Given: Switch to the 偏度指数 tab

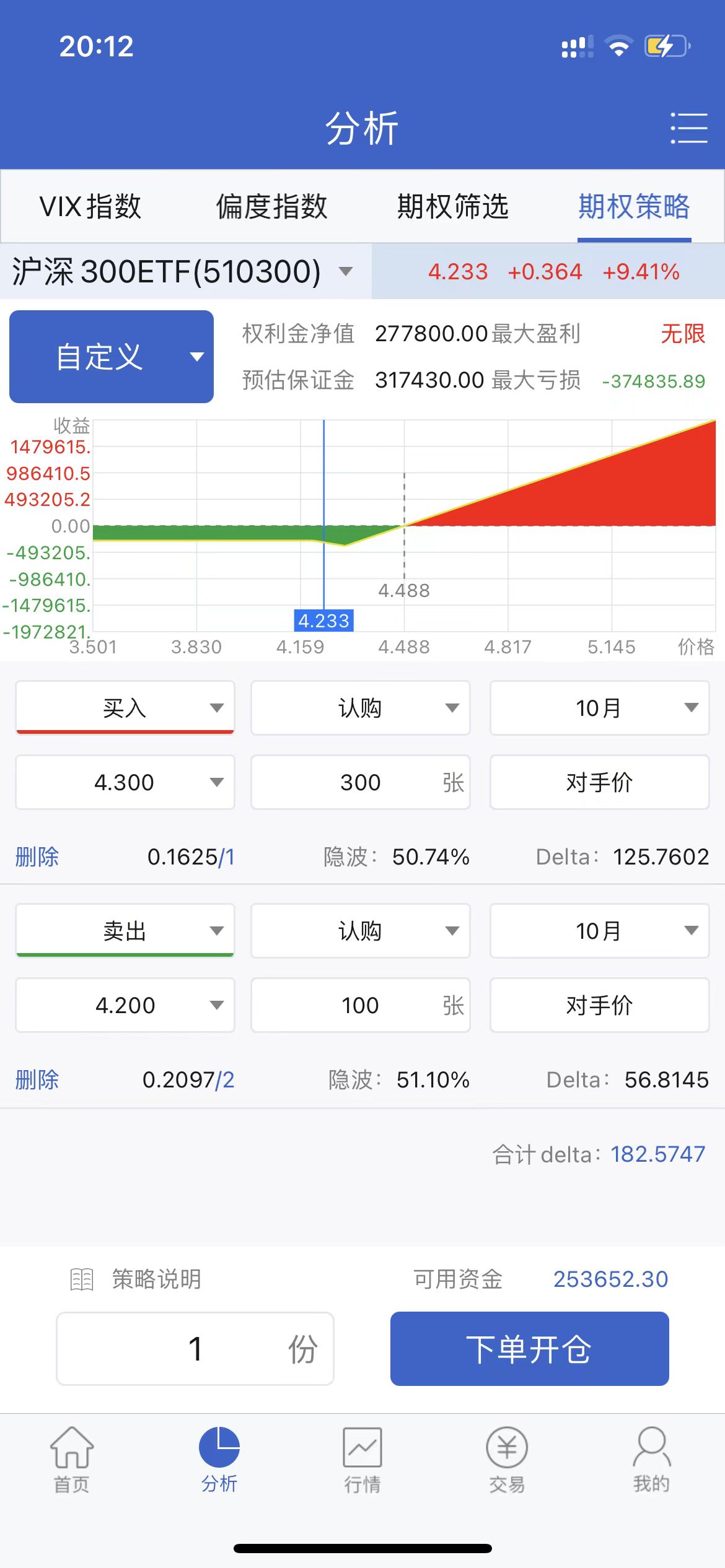Looking at the screenshot, I should pyautogui.click(x=271, y=206).
